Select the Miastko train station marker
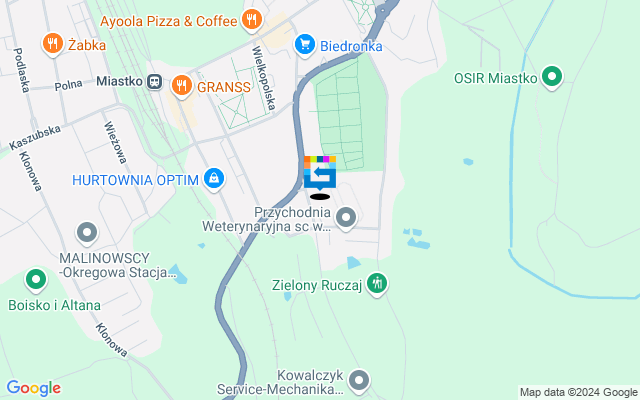 point(156,84)
